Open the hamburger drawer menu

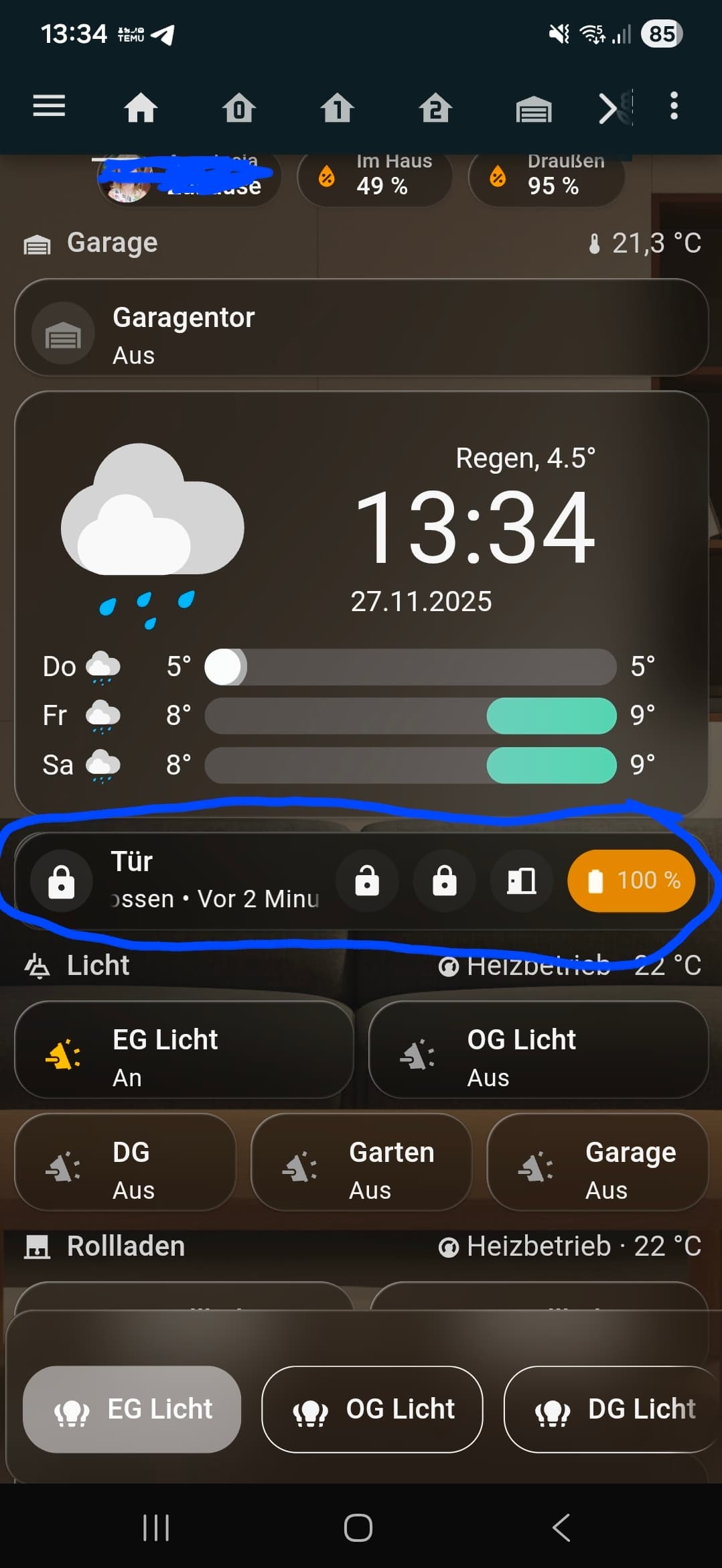click(x=49, y=106)
